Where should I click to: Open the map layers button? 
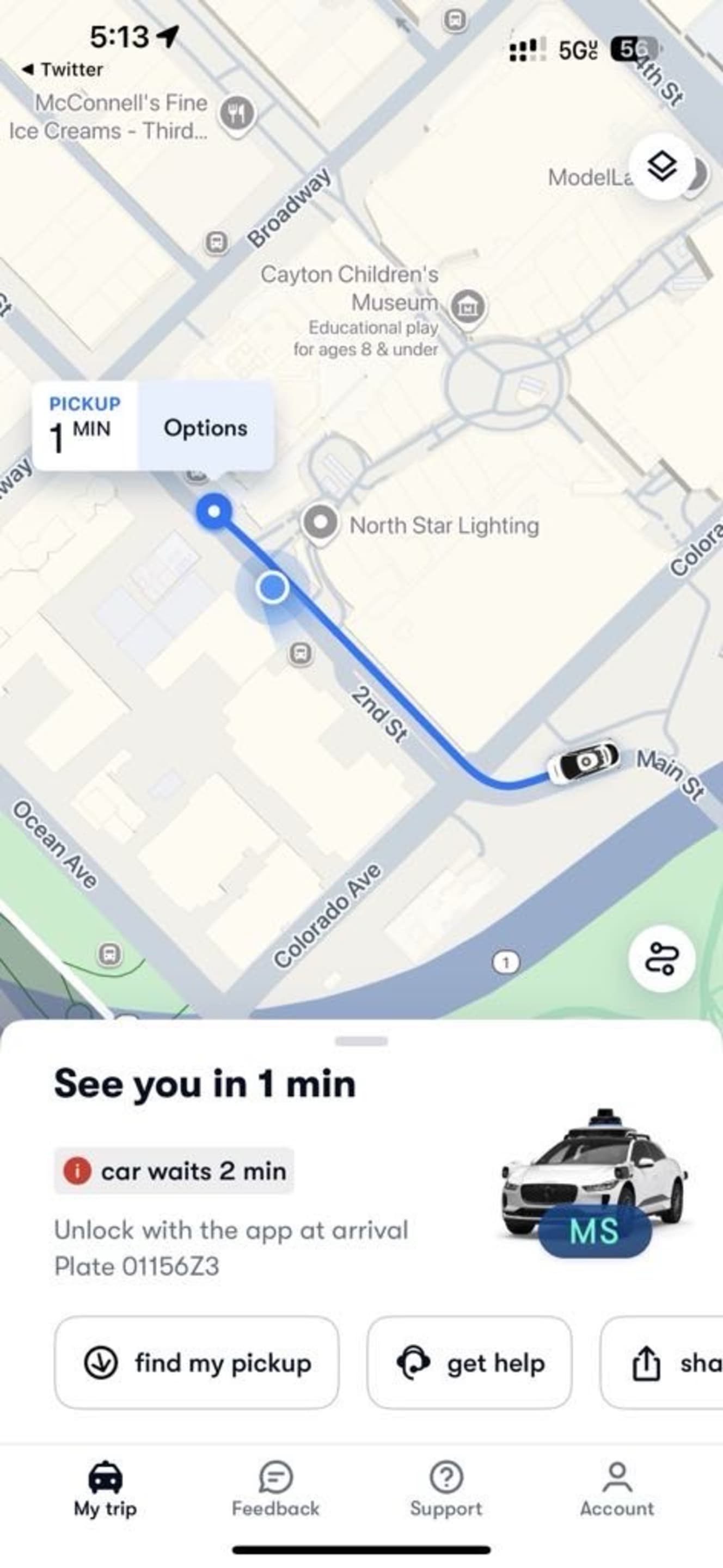click(661, 166)
